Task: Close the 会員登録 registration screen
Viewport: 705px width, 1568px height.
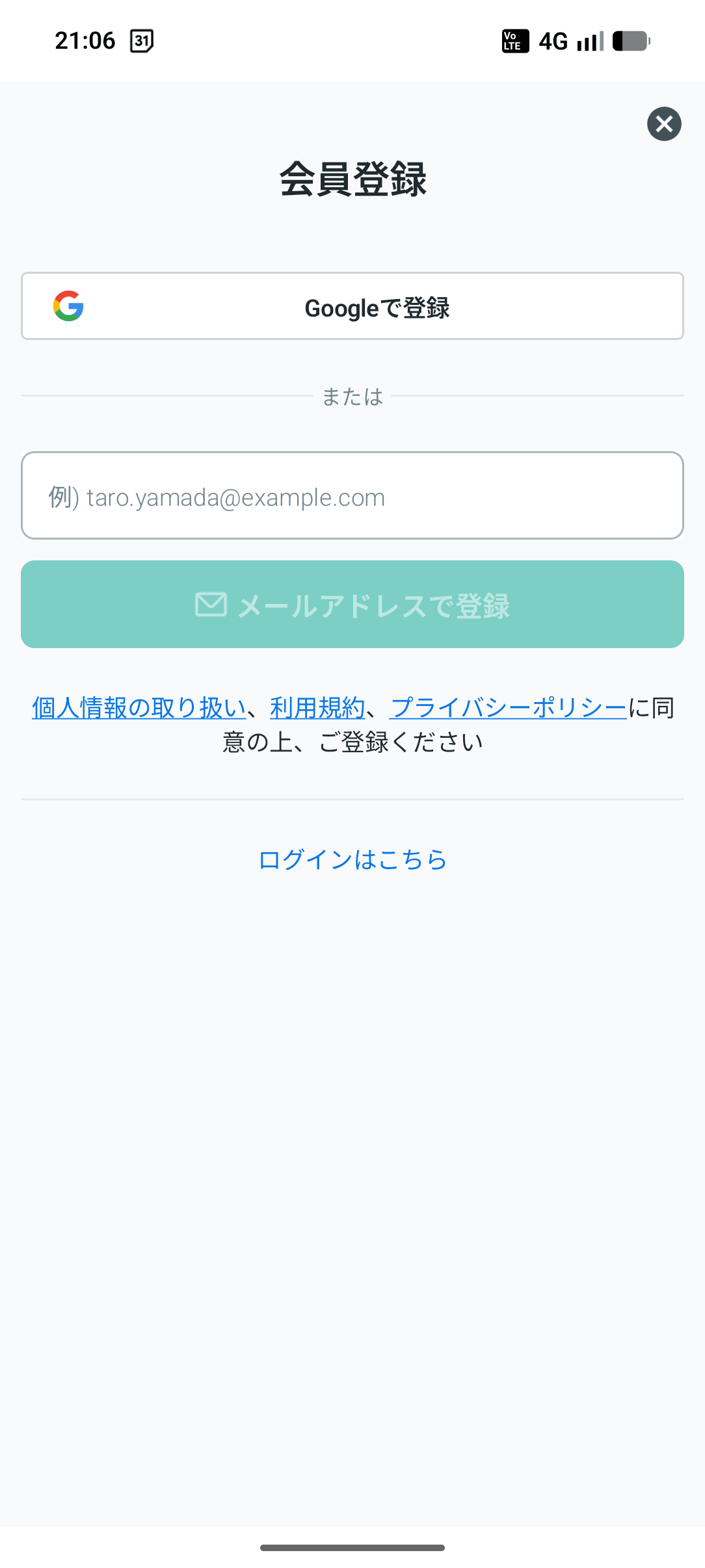Action: pos(664,124)
